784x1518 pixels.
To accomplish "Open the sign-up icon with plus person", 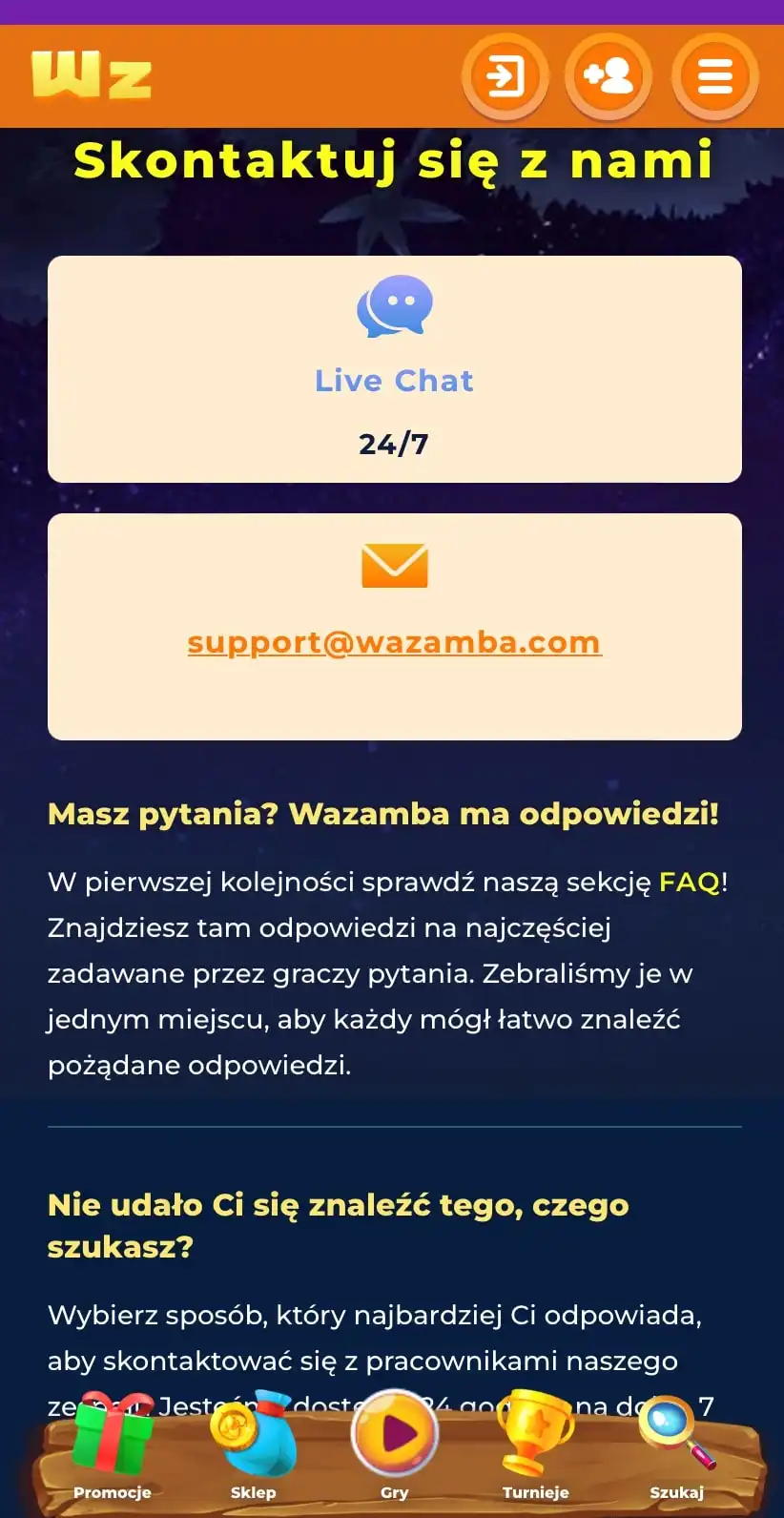I will (609, 76).
